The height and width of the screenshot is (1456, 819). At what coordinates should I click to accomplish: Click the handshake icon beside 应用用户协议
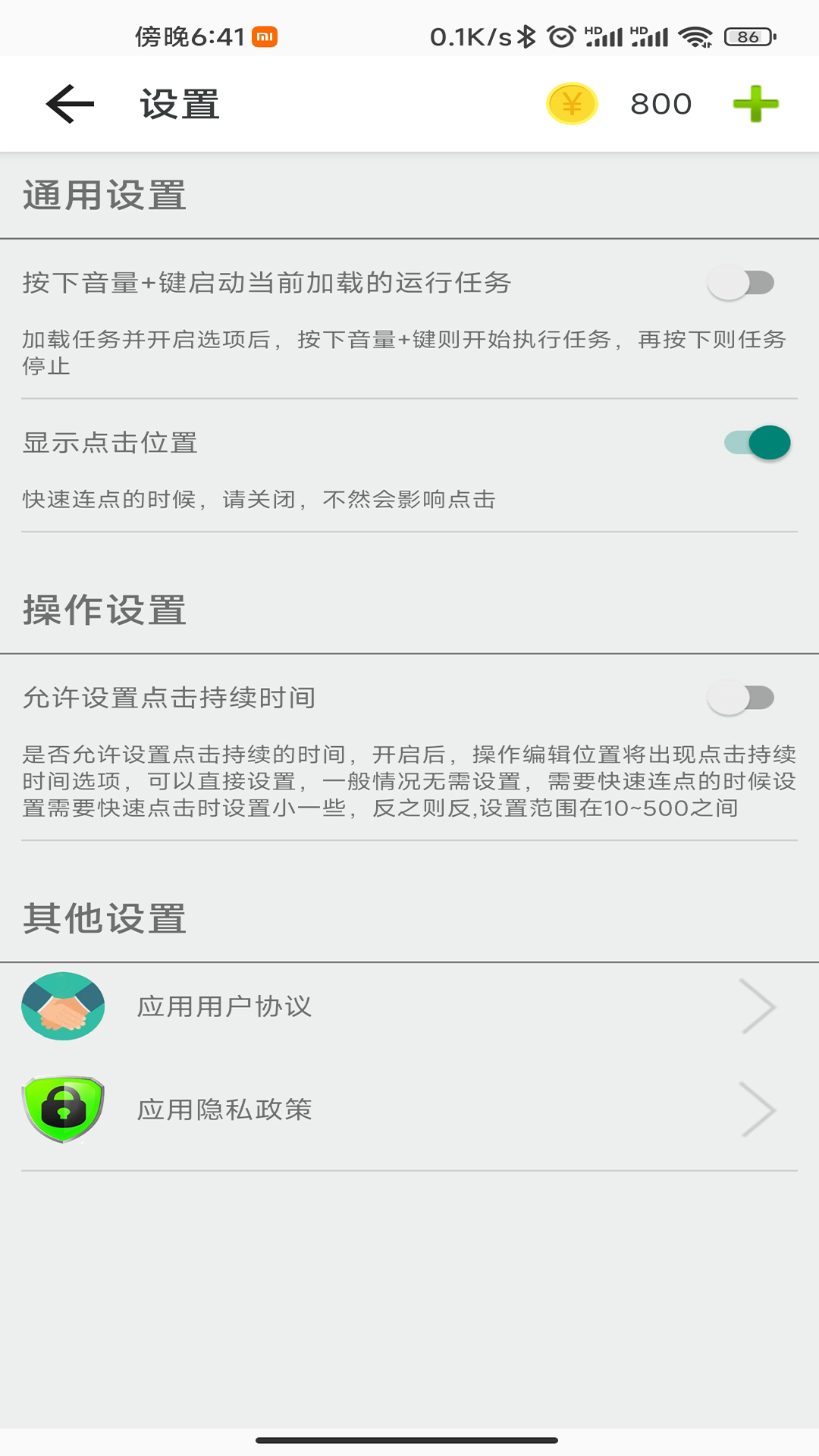coord(63,1006)
